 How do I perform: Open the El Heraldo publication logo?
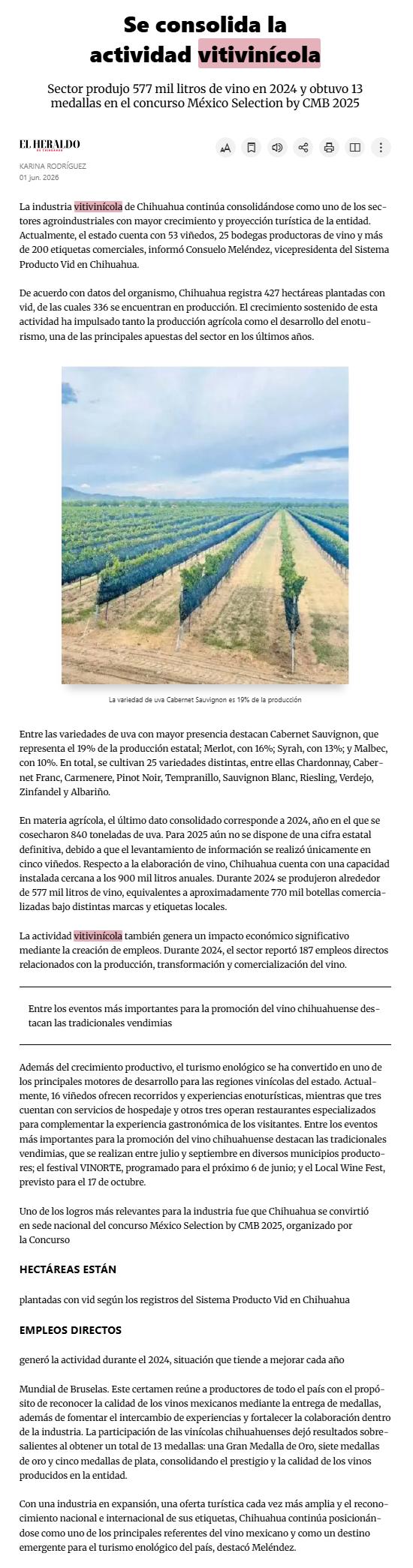coord(50,146)
